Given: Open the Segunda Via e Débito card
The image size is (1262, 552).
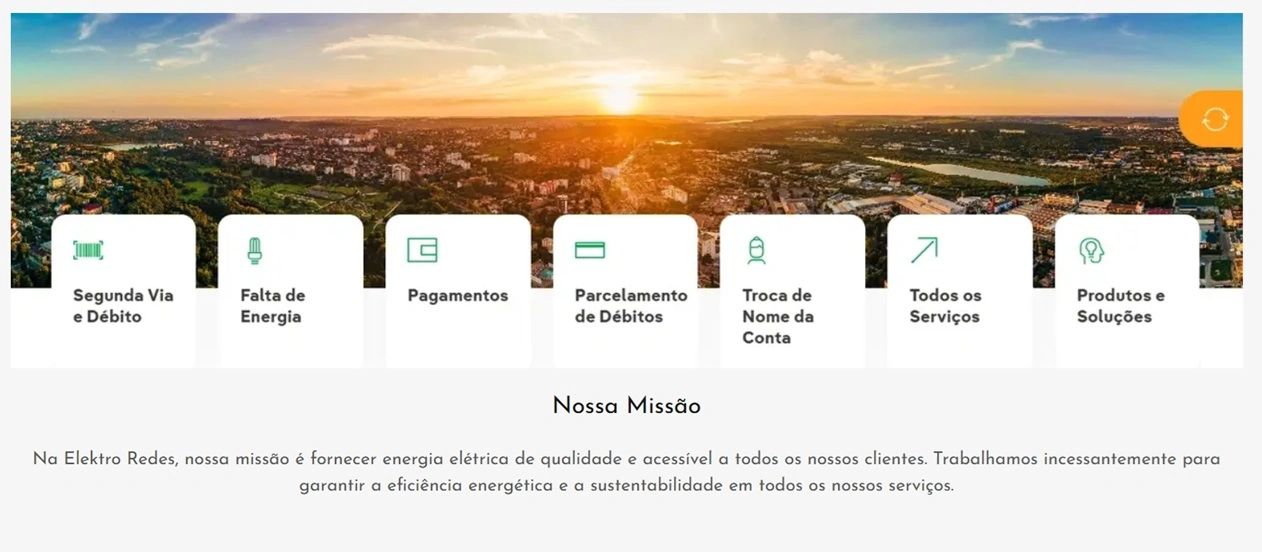Looking at the screenshot, I should [123, 291].
